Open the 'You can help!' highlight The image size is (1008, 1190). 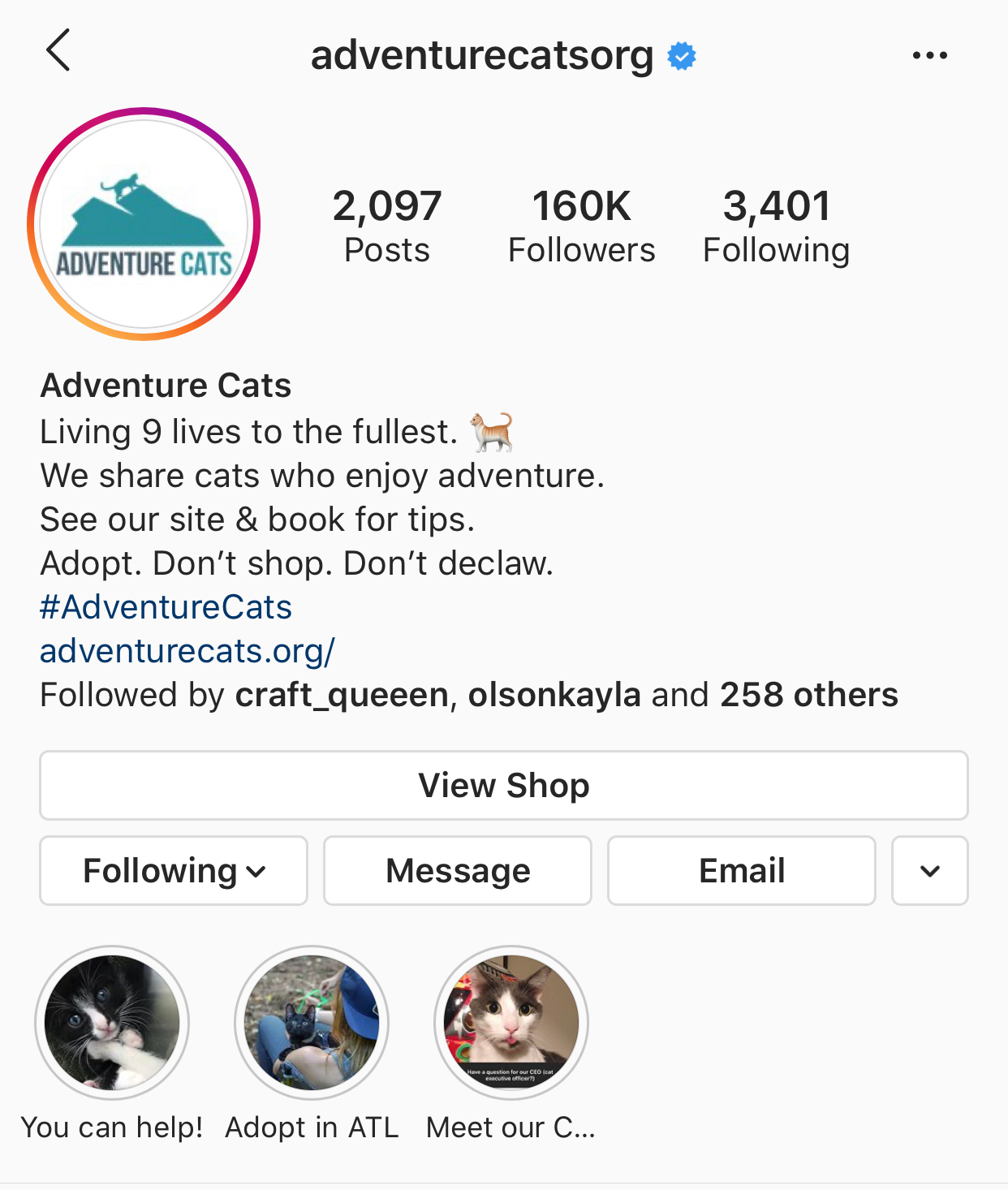pos(112,1023)
